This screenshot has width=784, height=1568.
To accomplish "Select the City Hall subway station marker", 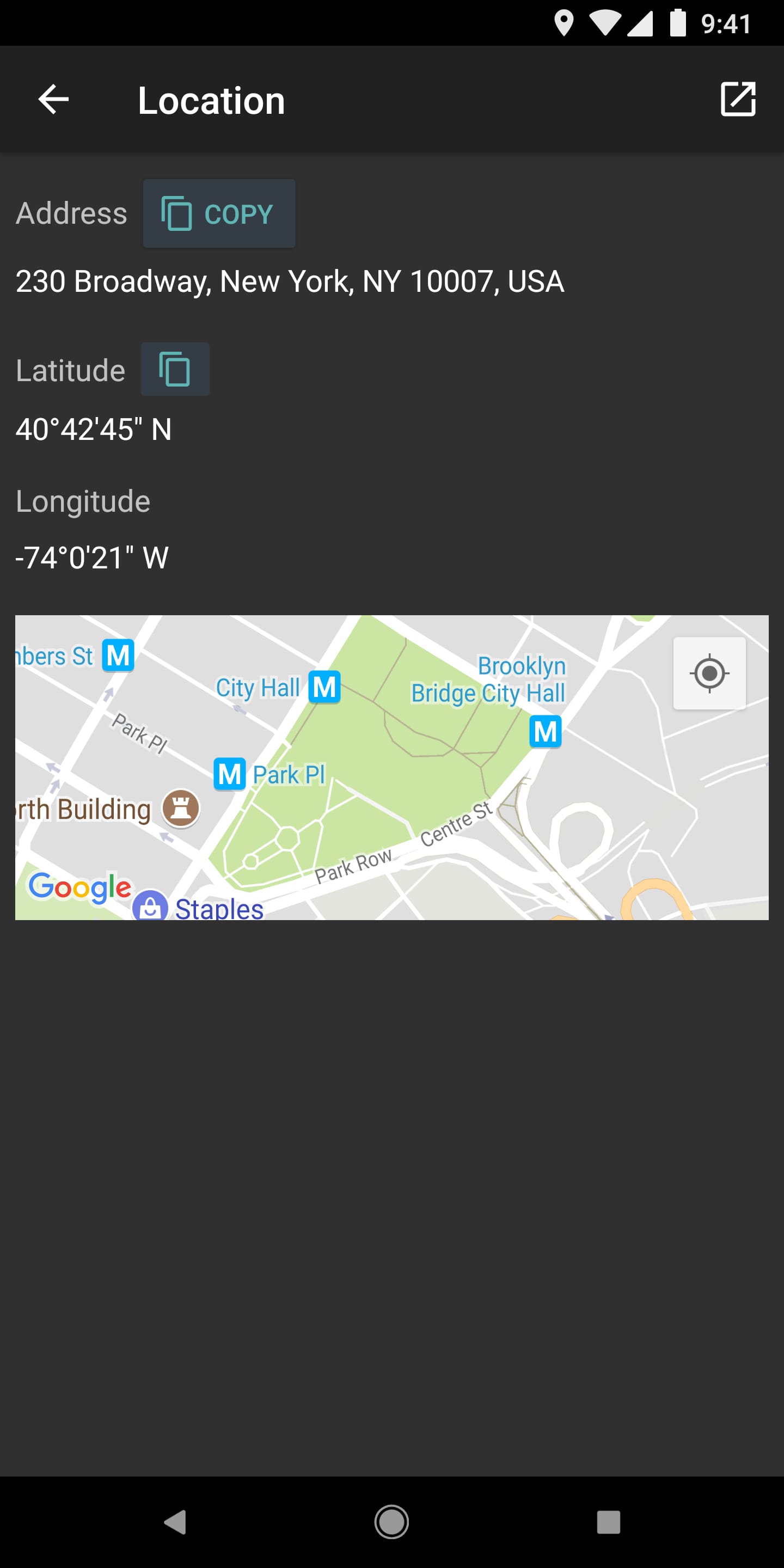I will point(324,687).
